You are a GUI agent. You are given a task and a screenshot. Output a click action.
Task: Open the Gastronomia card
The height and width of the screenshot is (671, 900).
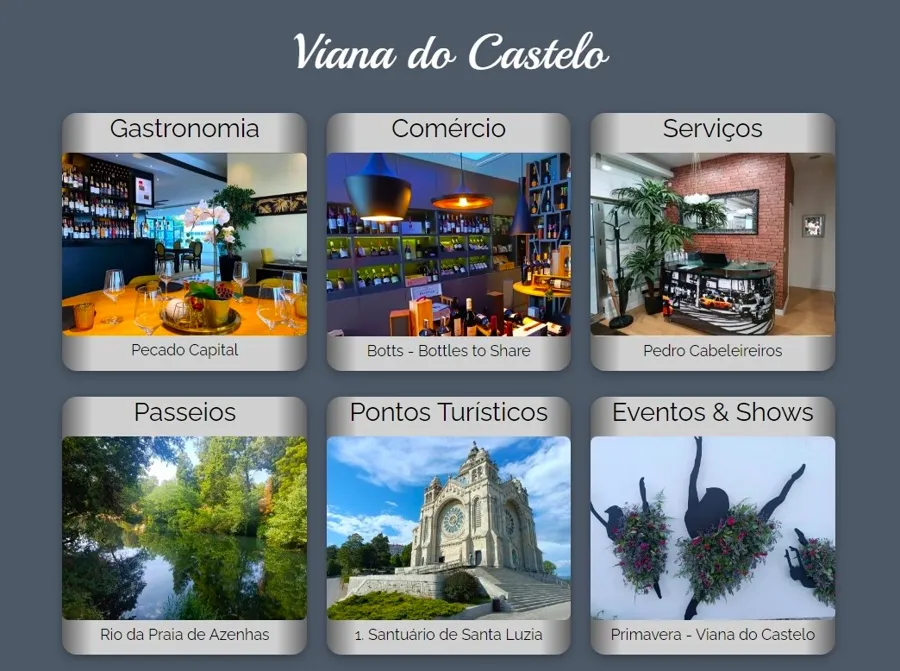[184, 243]
